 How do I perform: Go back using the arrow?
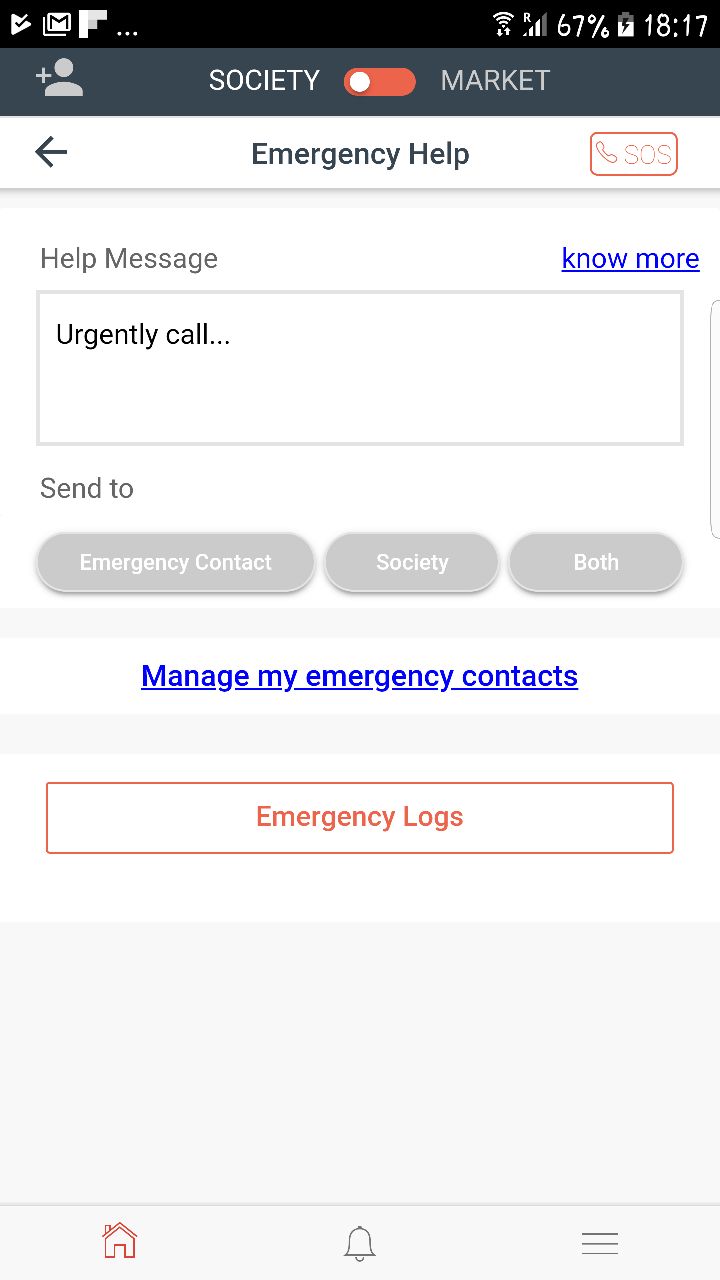(x=51, y=152)
